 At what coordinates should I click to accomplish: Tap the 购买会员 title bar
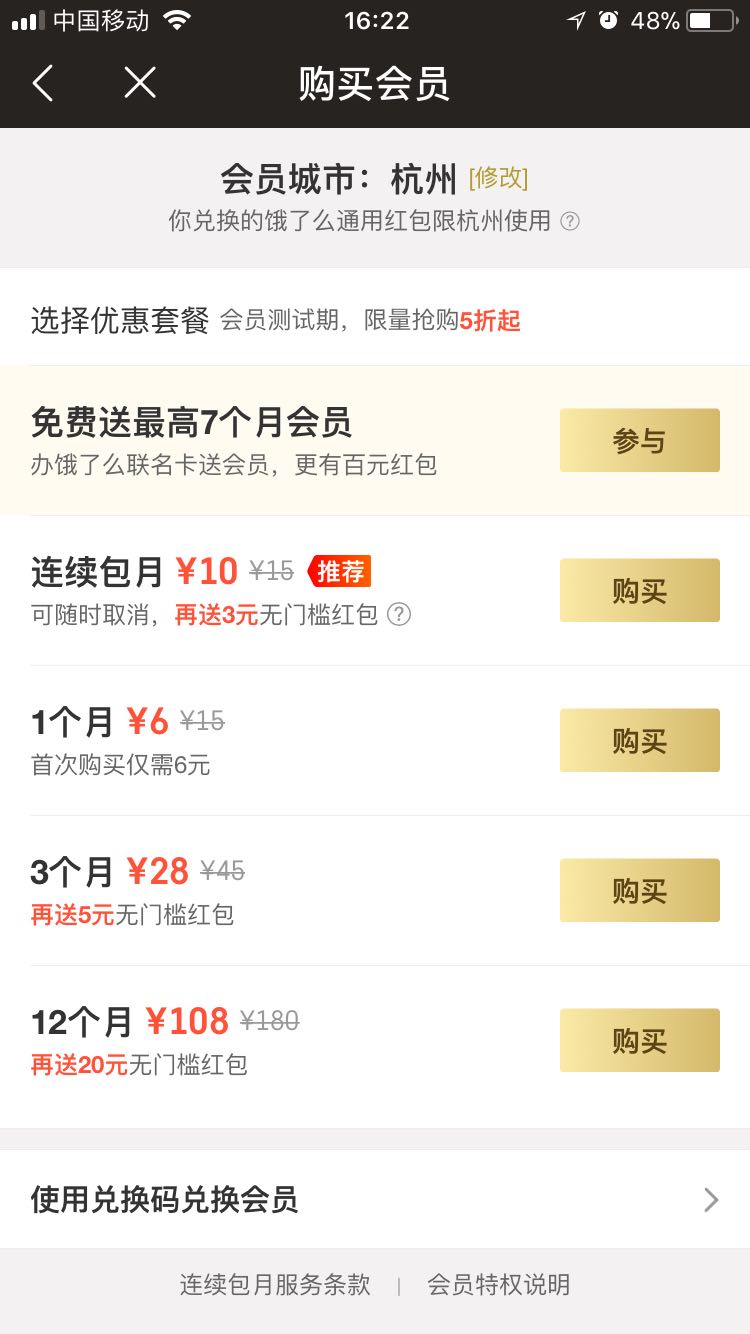(x=375, y=84)
